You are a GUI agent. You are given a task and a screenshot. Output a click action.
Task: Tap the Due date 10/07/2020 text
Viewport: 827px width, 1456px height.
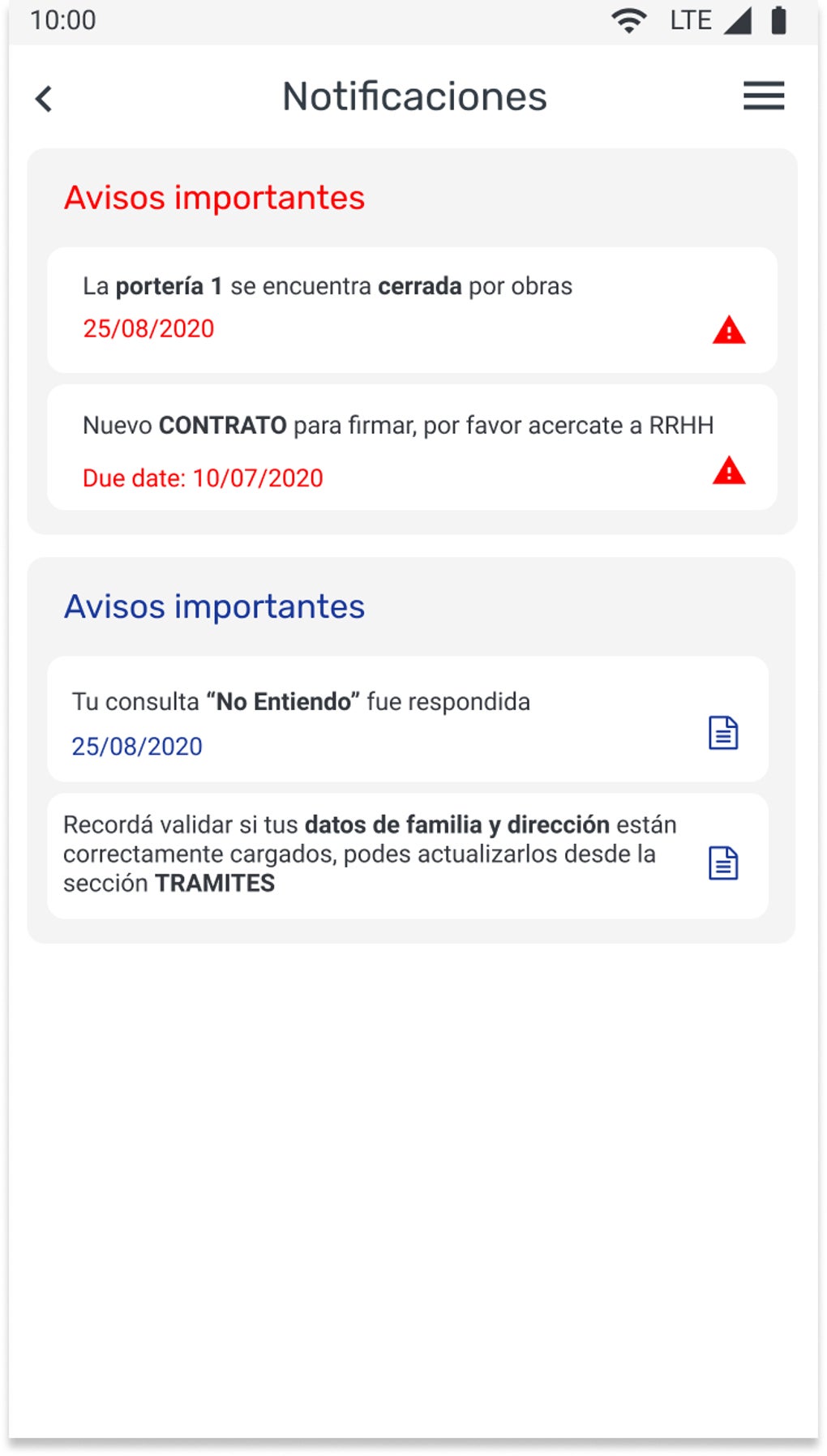(x=202, y=477)
